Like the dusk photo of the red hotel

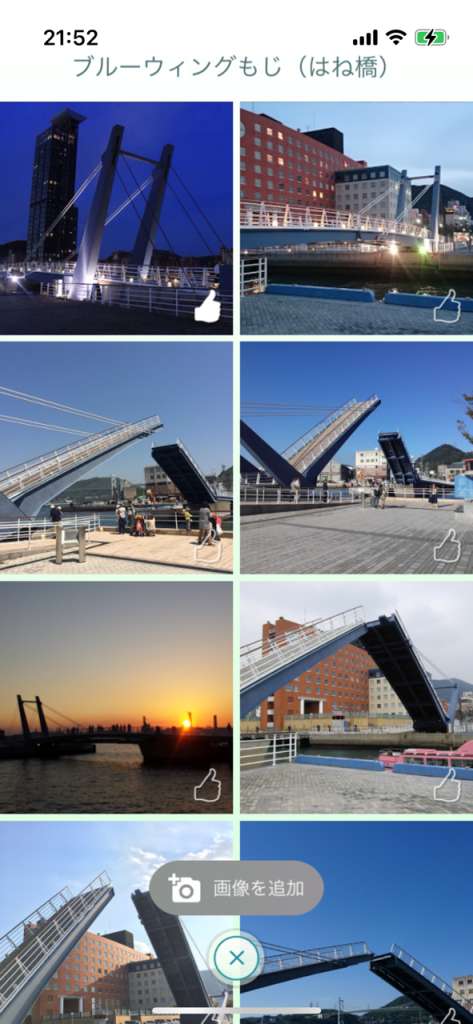448,306
